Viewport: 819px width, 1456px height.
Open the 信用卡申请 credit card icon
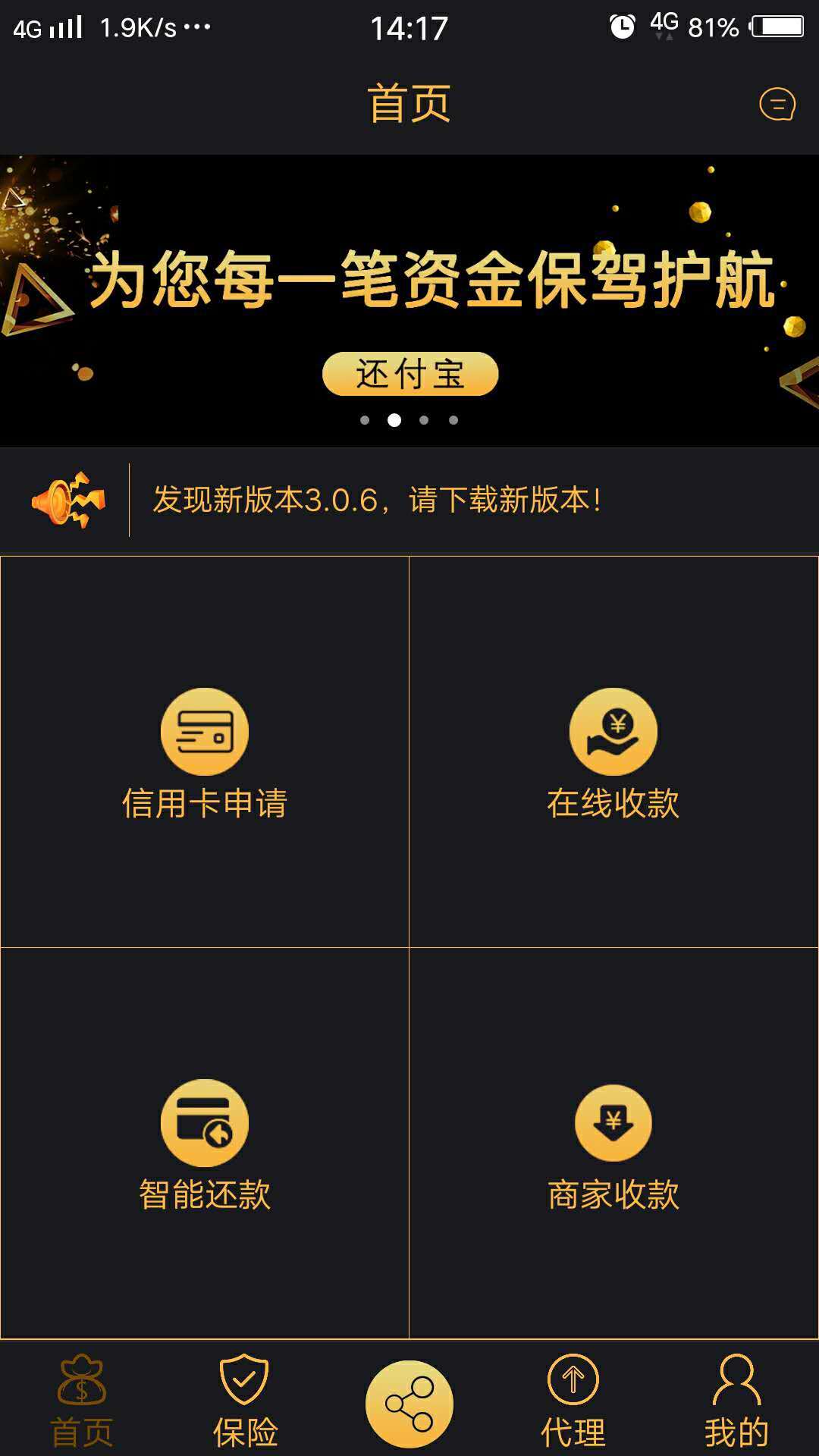click(205, 730)
